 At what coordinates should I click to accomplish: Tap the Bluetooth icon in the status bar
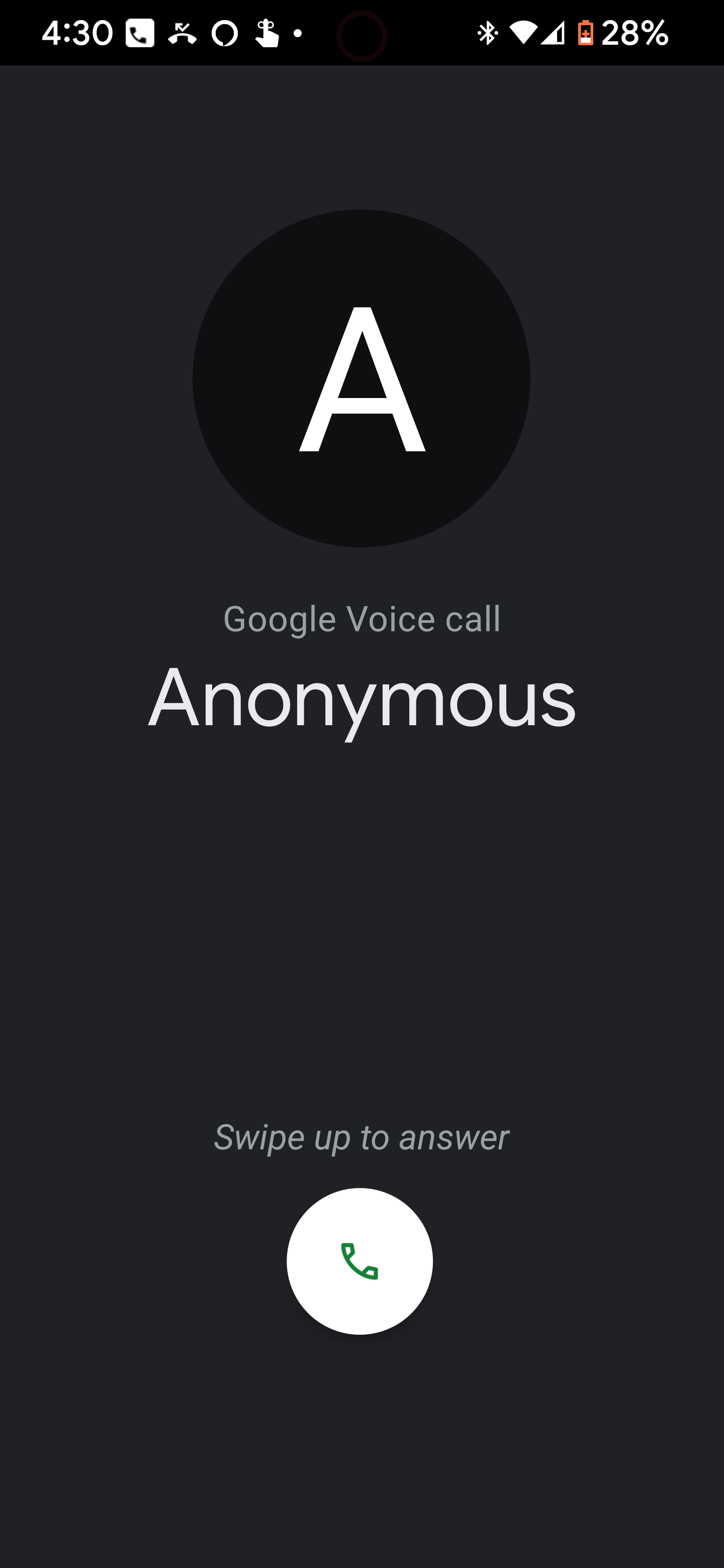[x=487, y=34]
